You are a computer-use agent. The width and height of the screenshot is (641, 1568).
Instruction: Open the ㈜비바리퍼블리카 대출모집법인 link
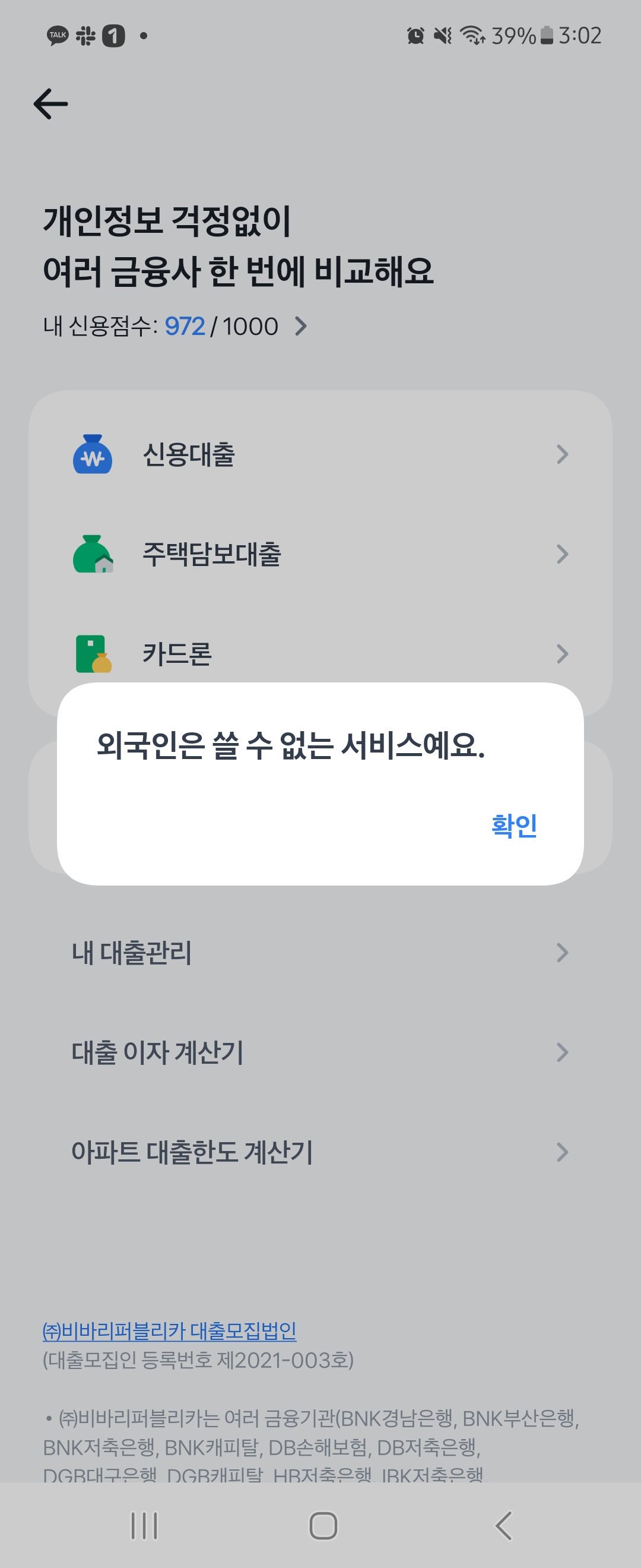pos(169,1331)
